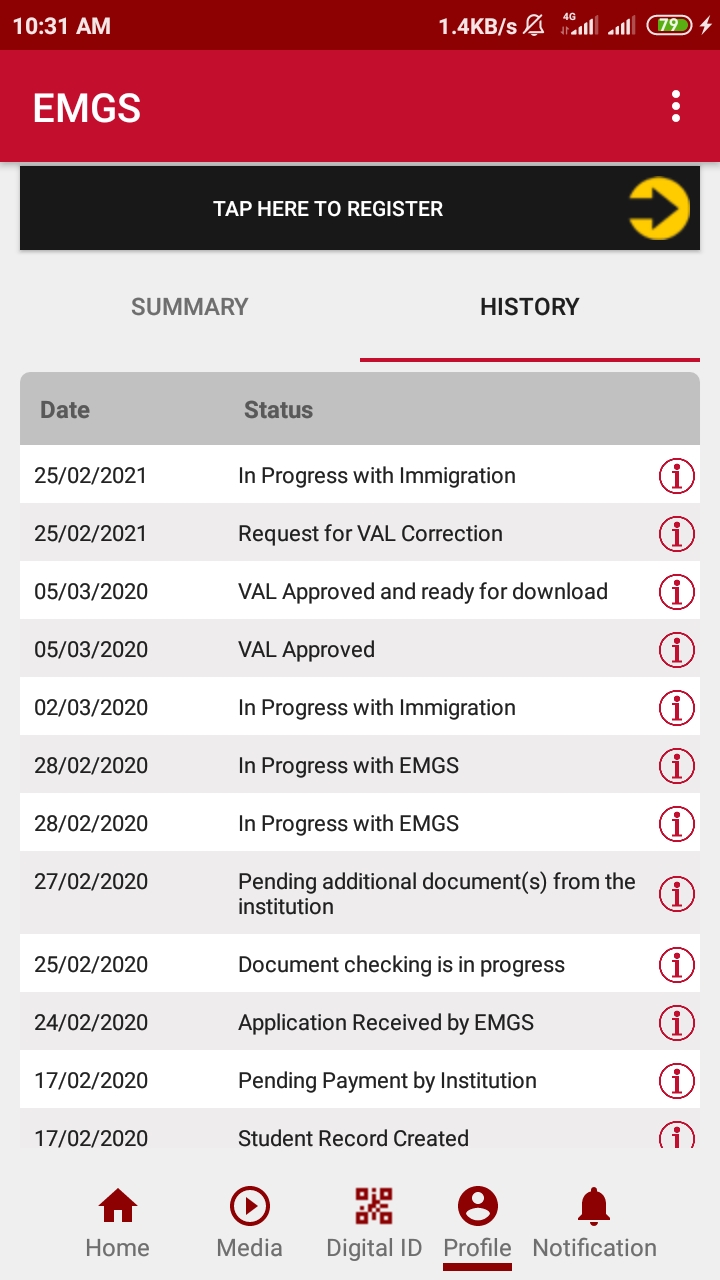The width and height of the screenshot is (720, 1280).
Task: Show info for 02/03/2020 In Progress with Immigration
Action: [x=677, y=708]
